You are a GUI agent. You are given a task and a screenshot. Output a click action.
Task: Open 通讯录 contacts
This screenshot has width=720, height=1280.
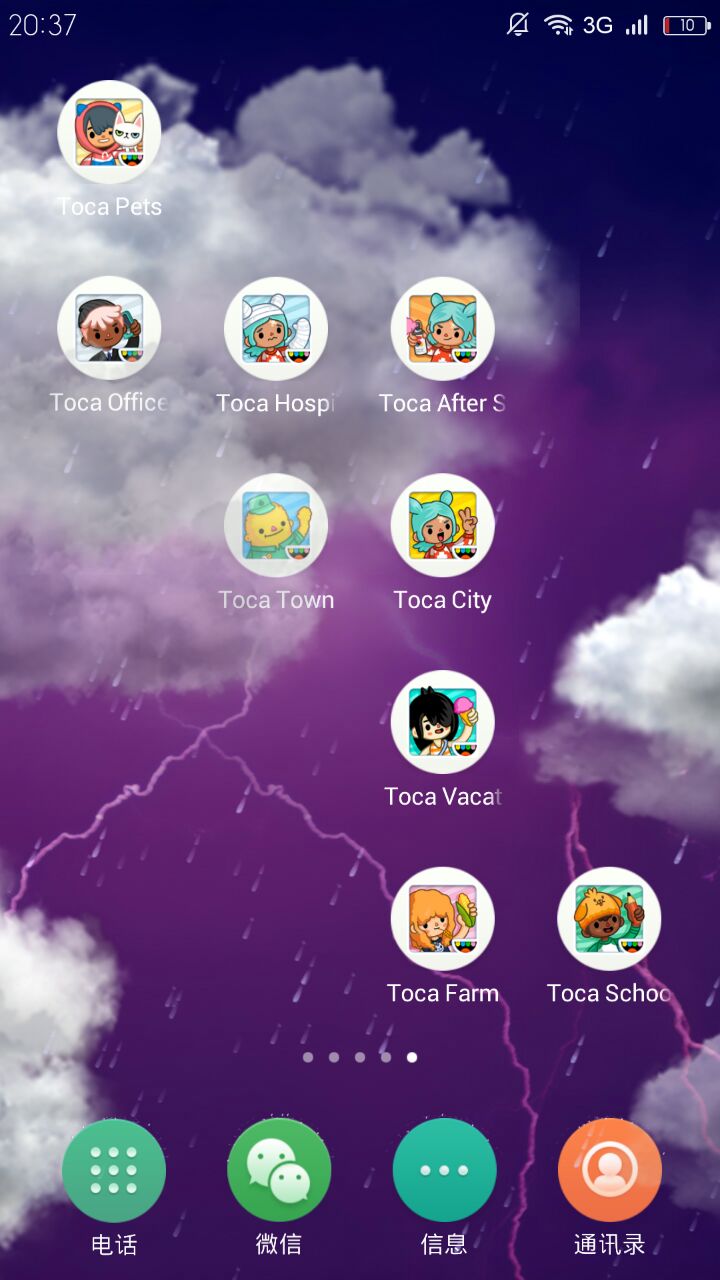(x=609, y=1170)
